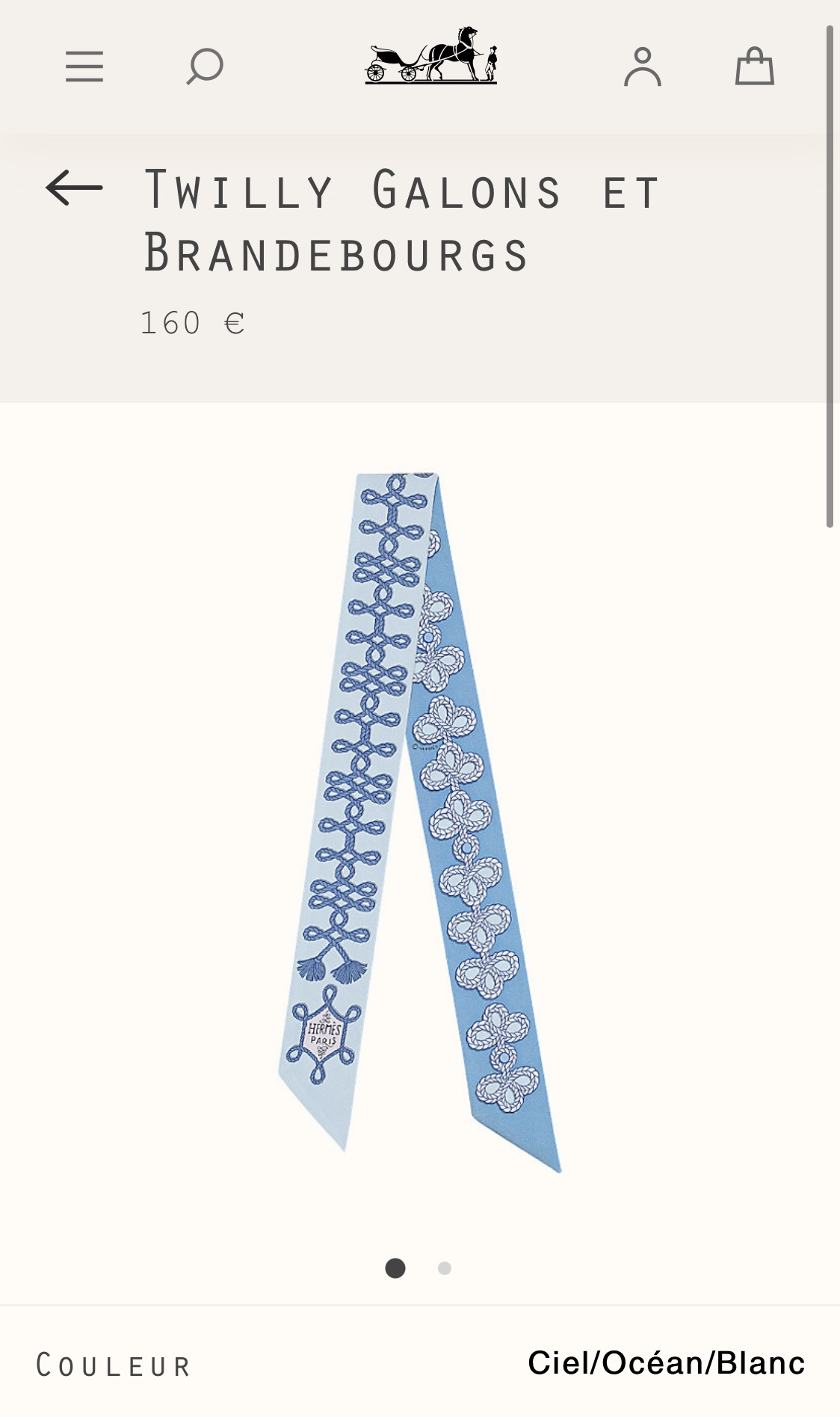Jump to the second image dot

(445, 1268)
